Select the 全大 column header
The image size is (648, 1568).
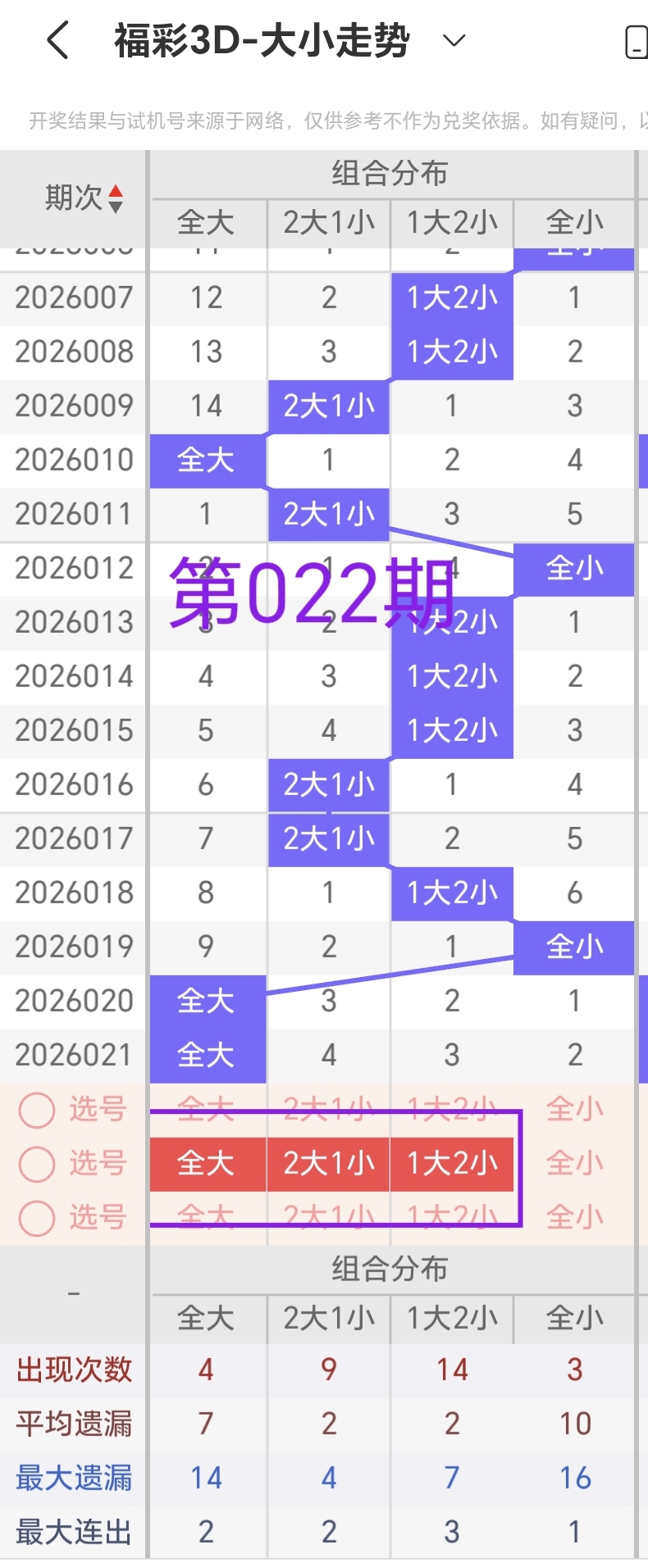(207, 223)
